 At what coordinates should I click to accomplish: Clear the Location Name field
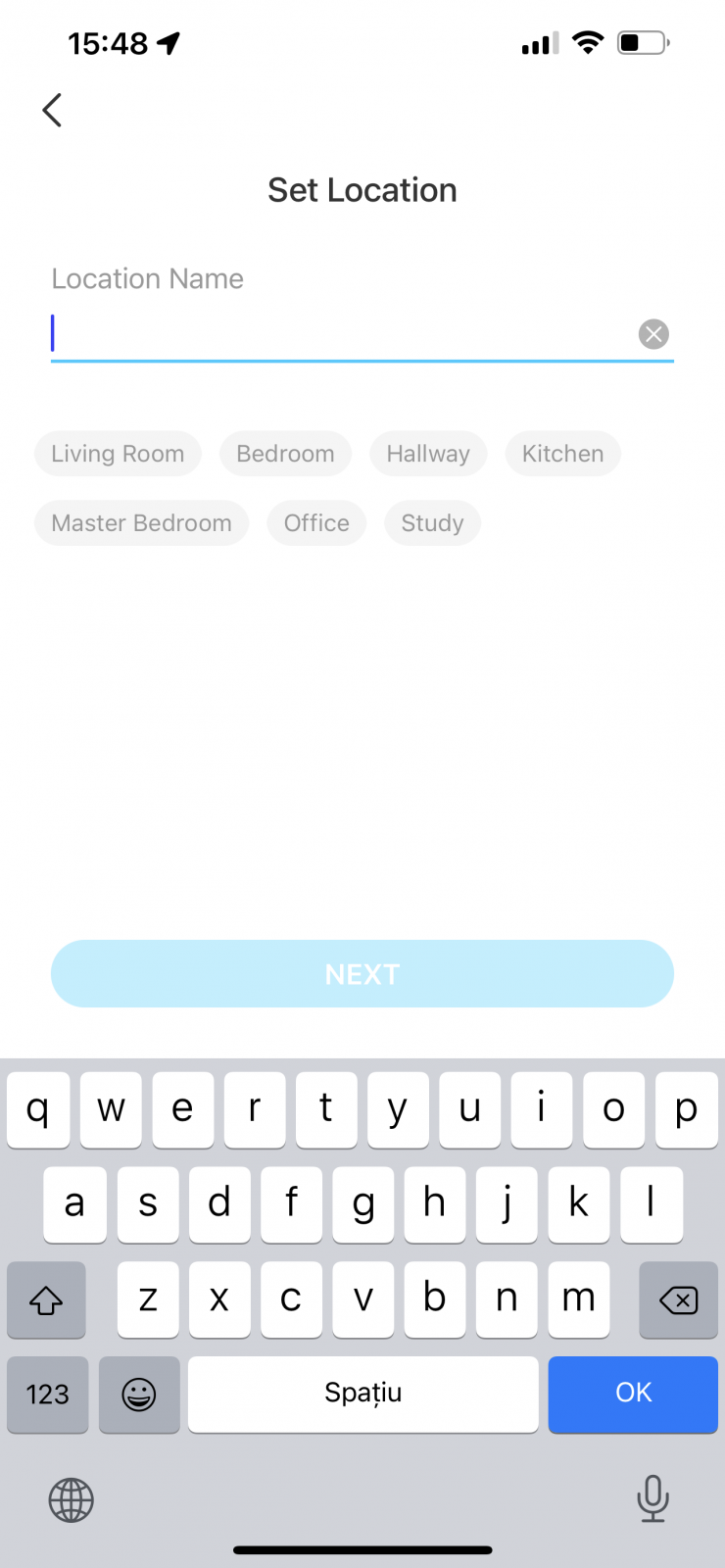click(x=653, y=334)
